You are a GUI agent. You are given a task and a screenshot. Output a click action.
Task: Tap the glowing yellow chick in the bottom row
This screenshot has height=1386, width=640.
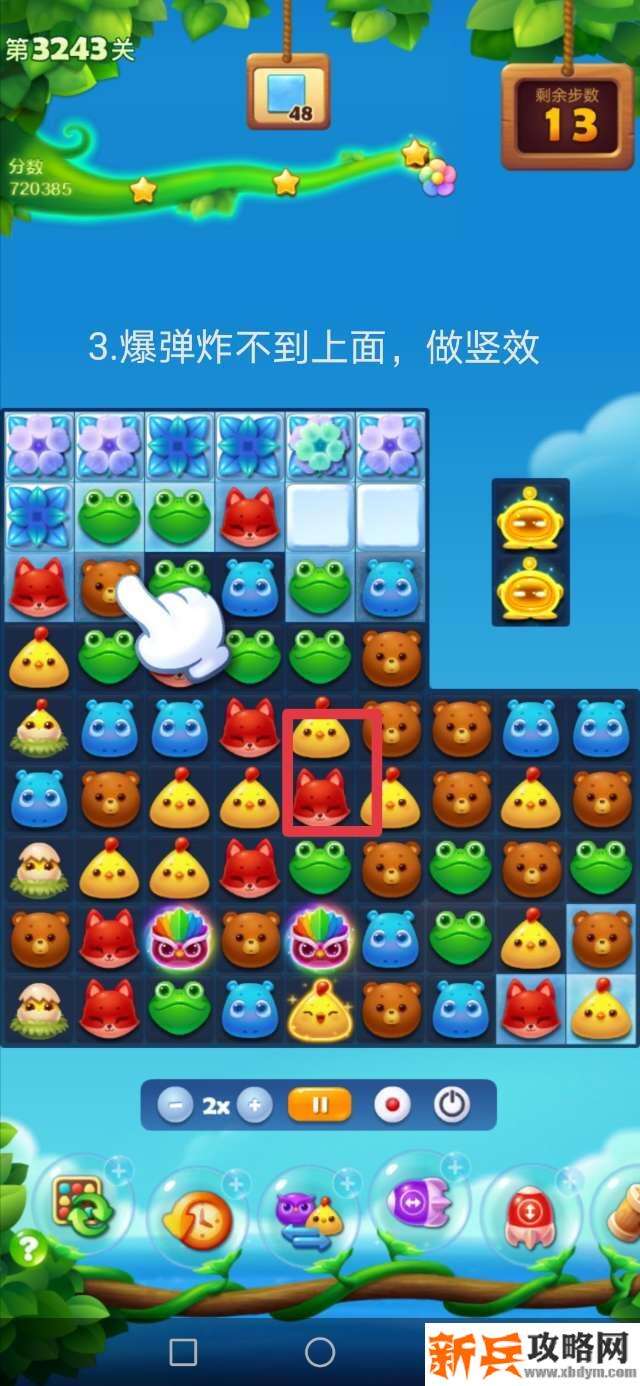320,1008
